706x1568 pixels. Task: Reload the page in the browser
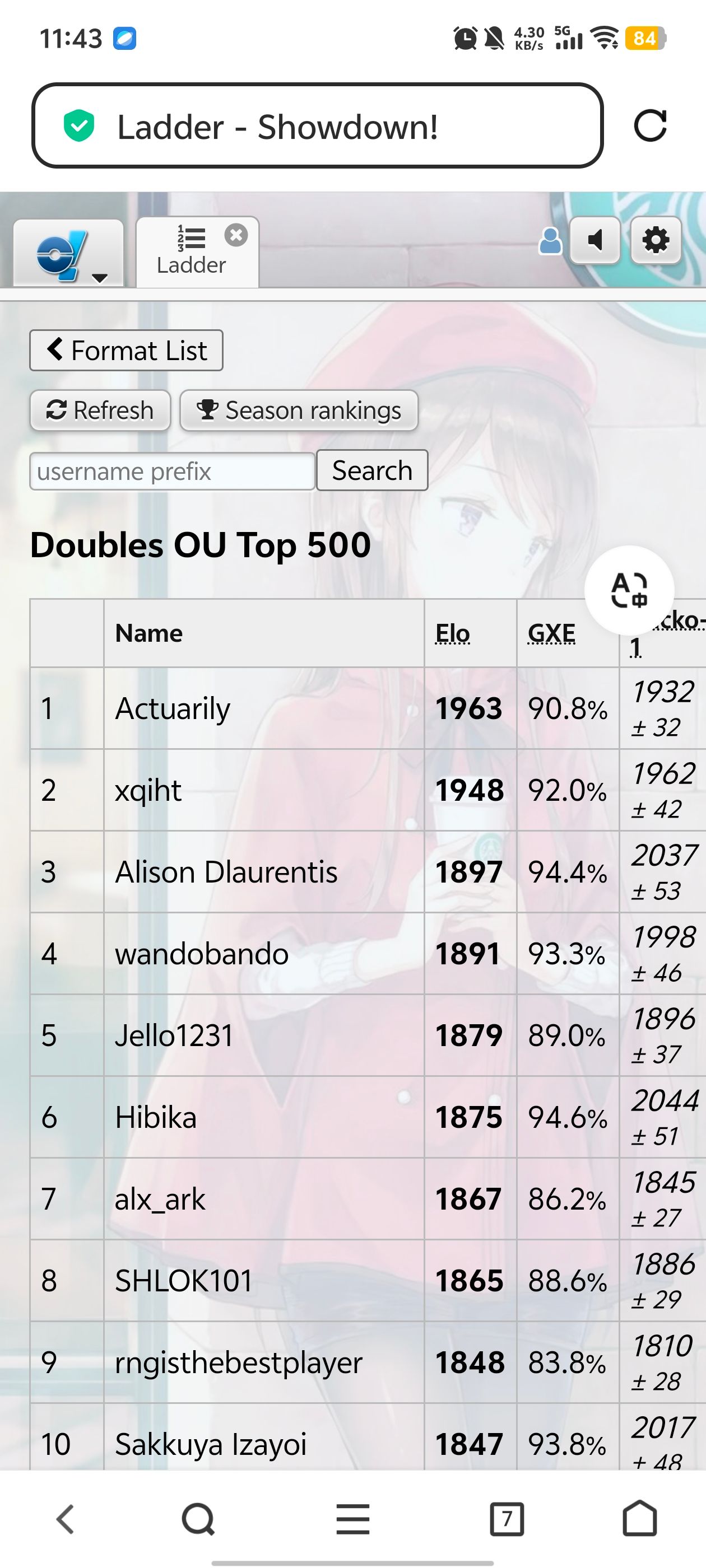click(650, 126)
